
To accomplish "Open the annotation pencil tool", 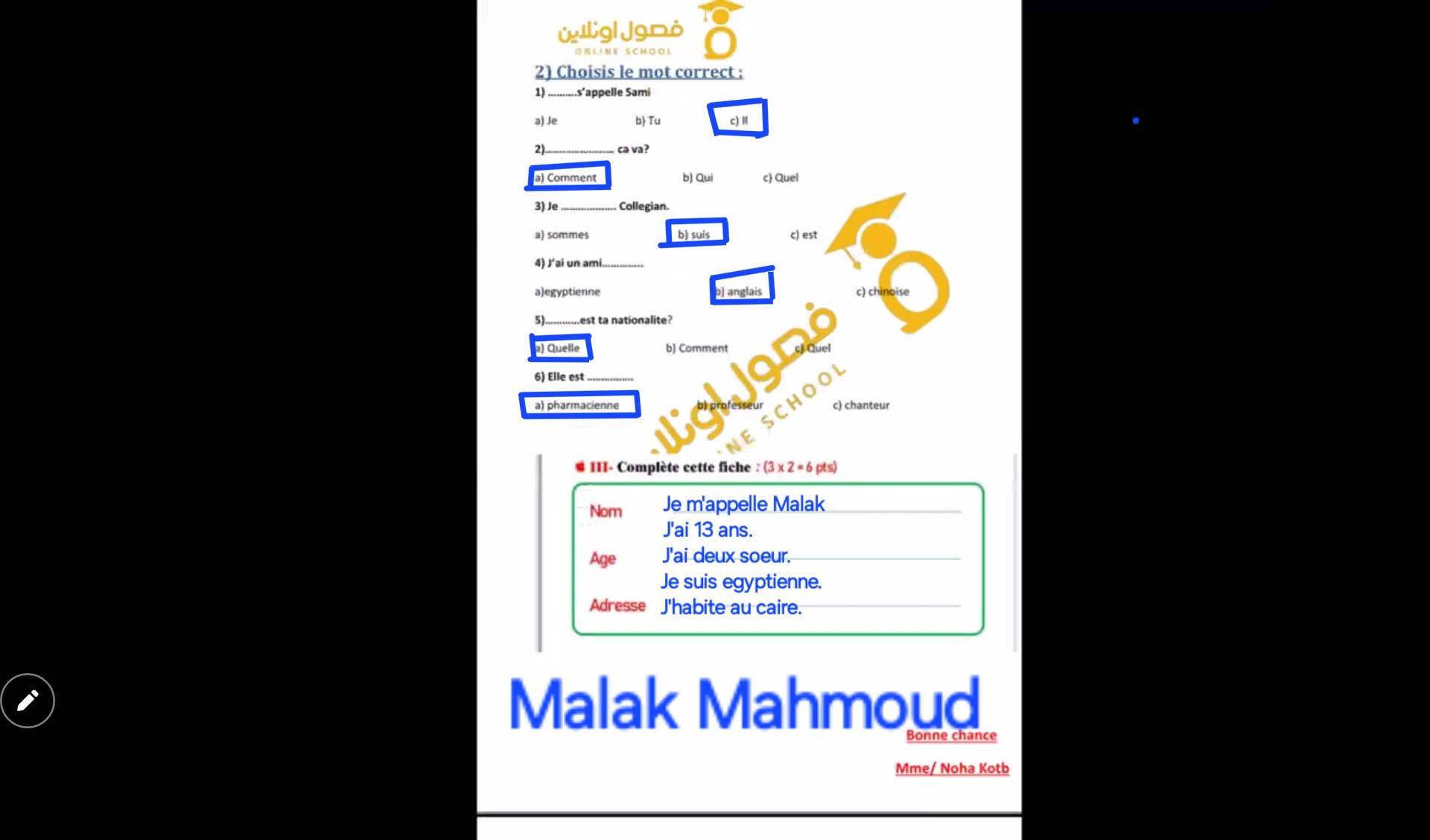I will pyautogui.click(x=28, y=701).
